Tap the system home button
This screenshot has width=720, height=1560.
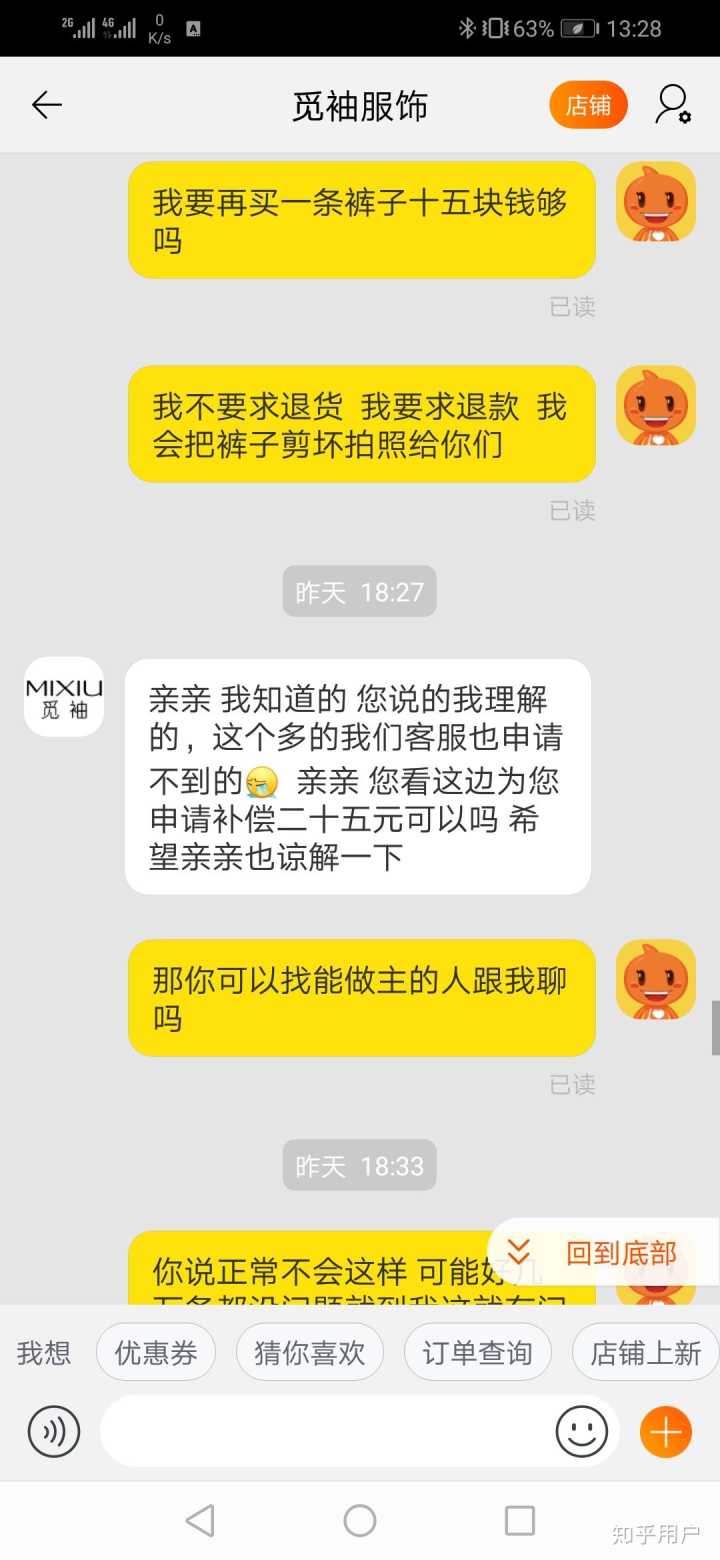(360, 1521)
